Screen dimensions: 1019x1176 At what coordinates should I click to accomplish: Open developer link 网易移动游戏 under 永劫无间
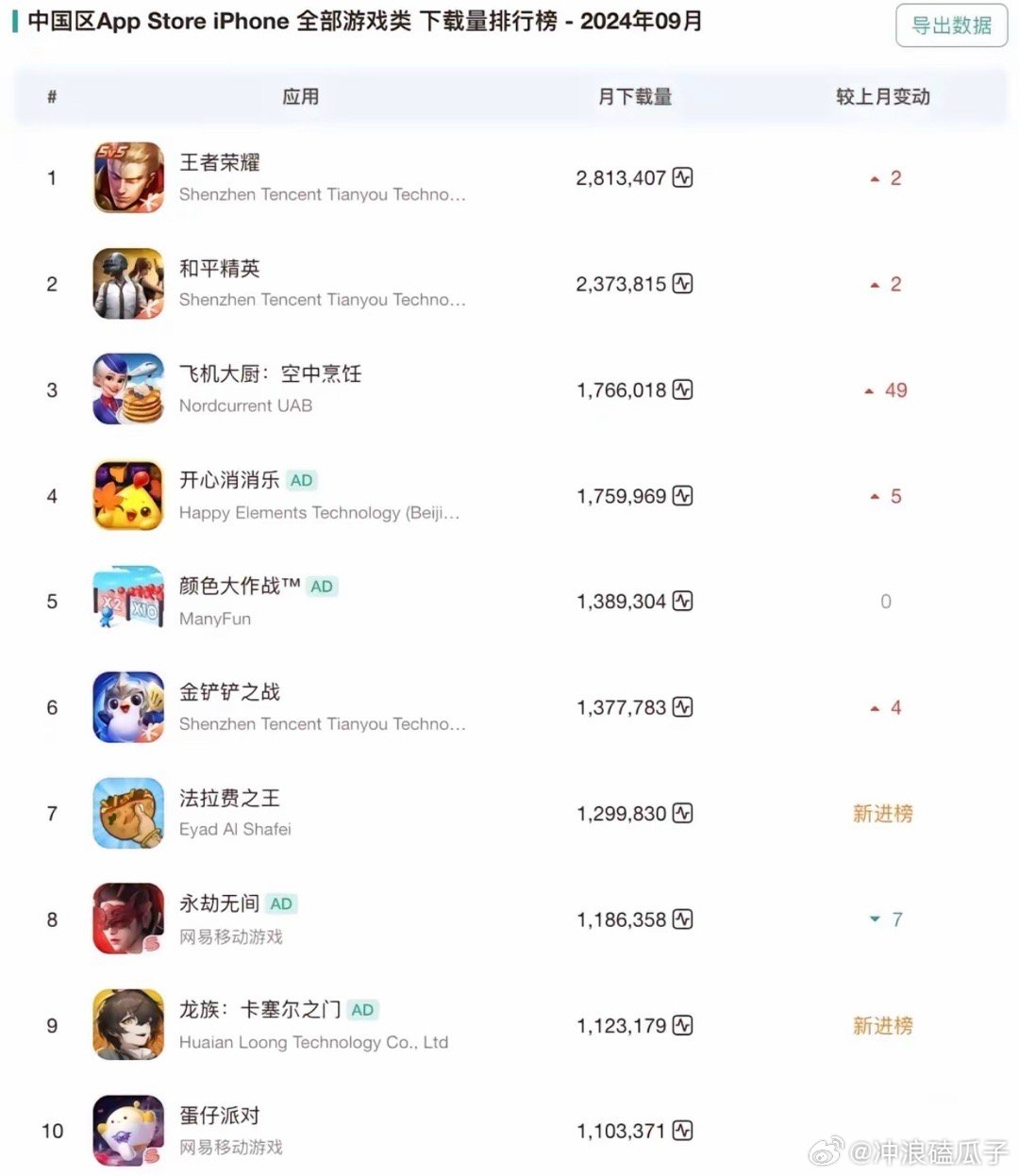click(230, 937)
